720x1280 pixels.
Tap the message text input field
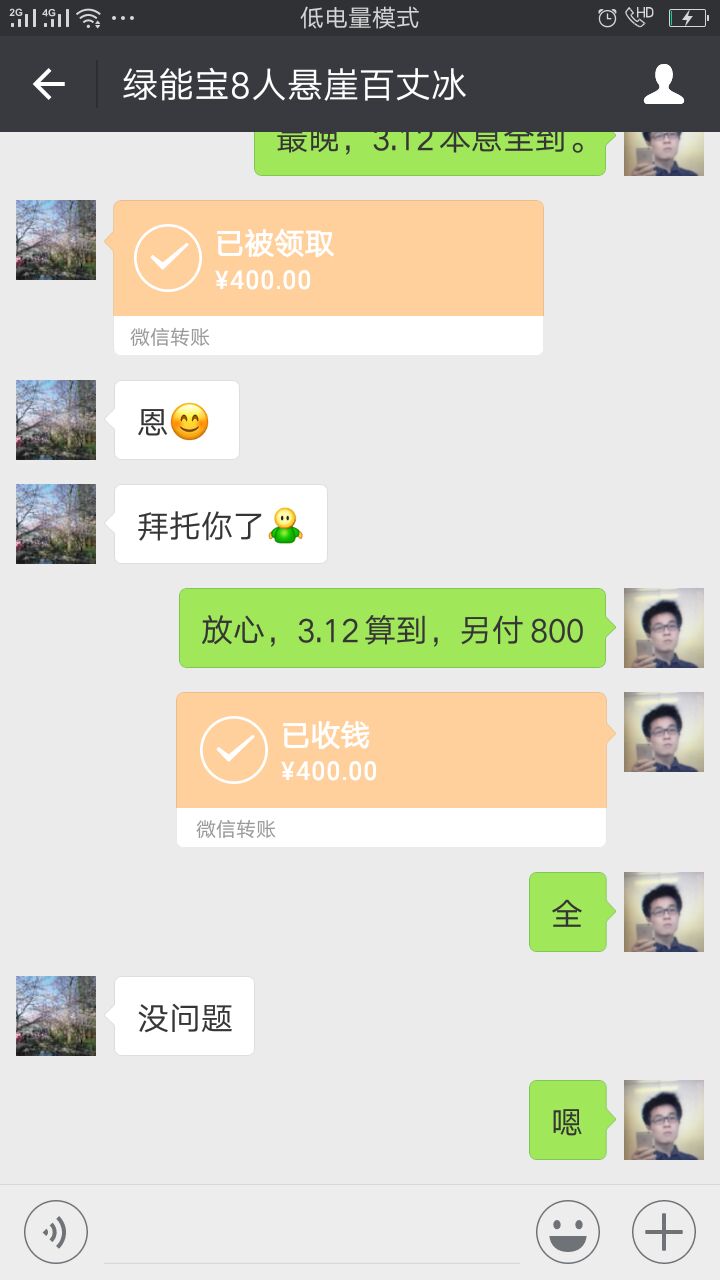(312, 1234)
